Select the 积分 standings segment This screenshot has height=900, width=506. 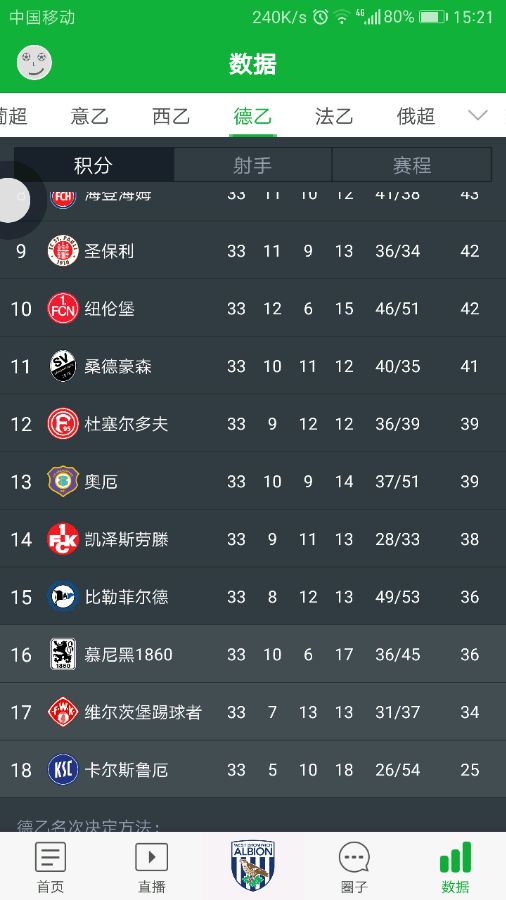click(94, 165)
